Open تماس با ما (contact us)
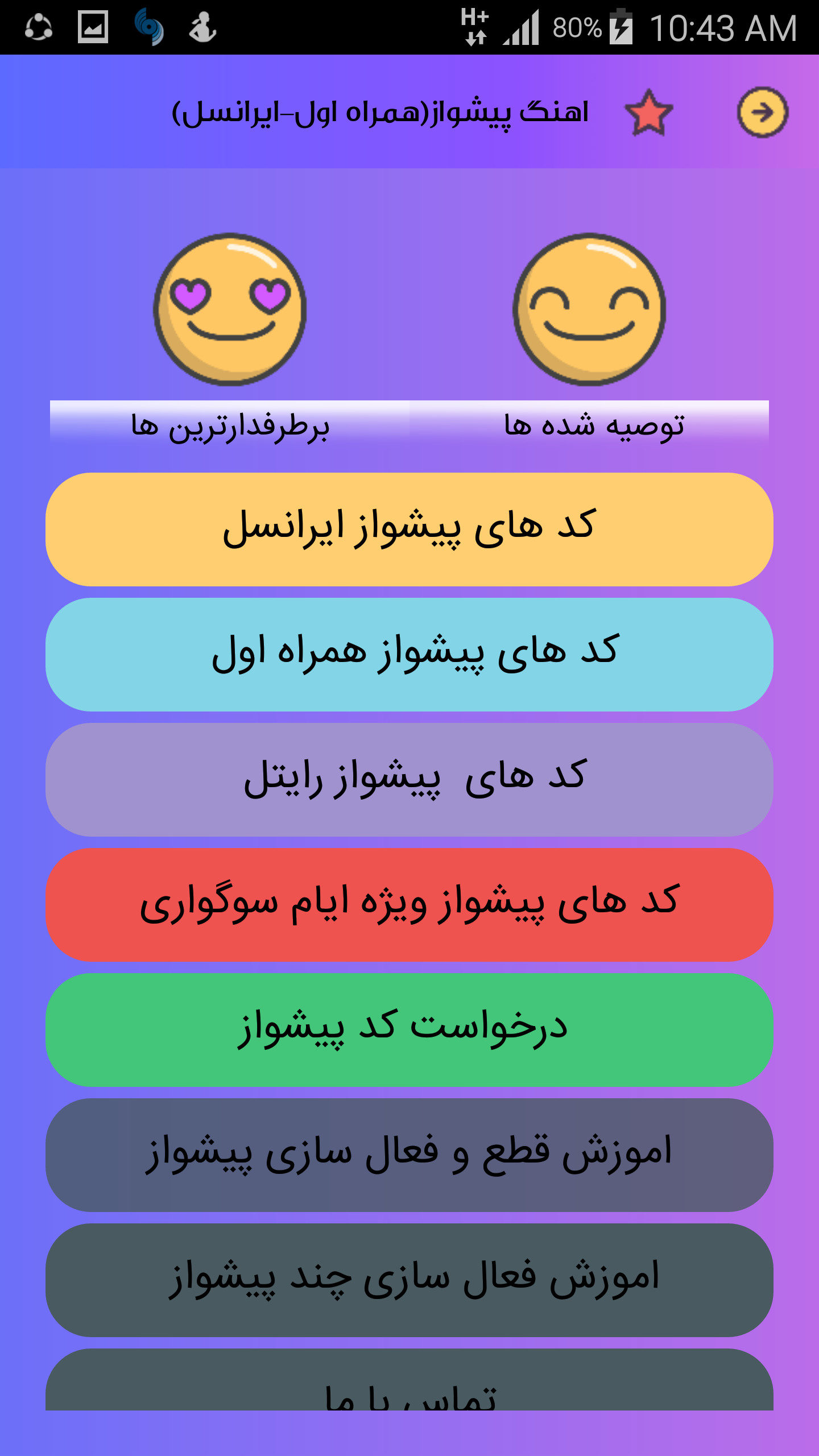This screenshot has height=1456, width=819. point(409,1380)
